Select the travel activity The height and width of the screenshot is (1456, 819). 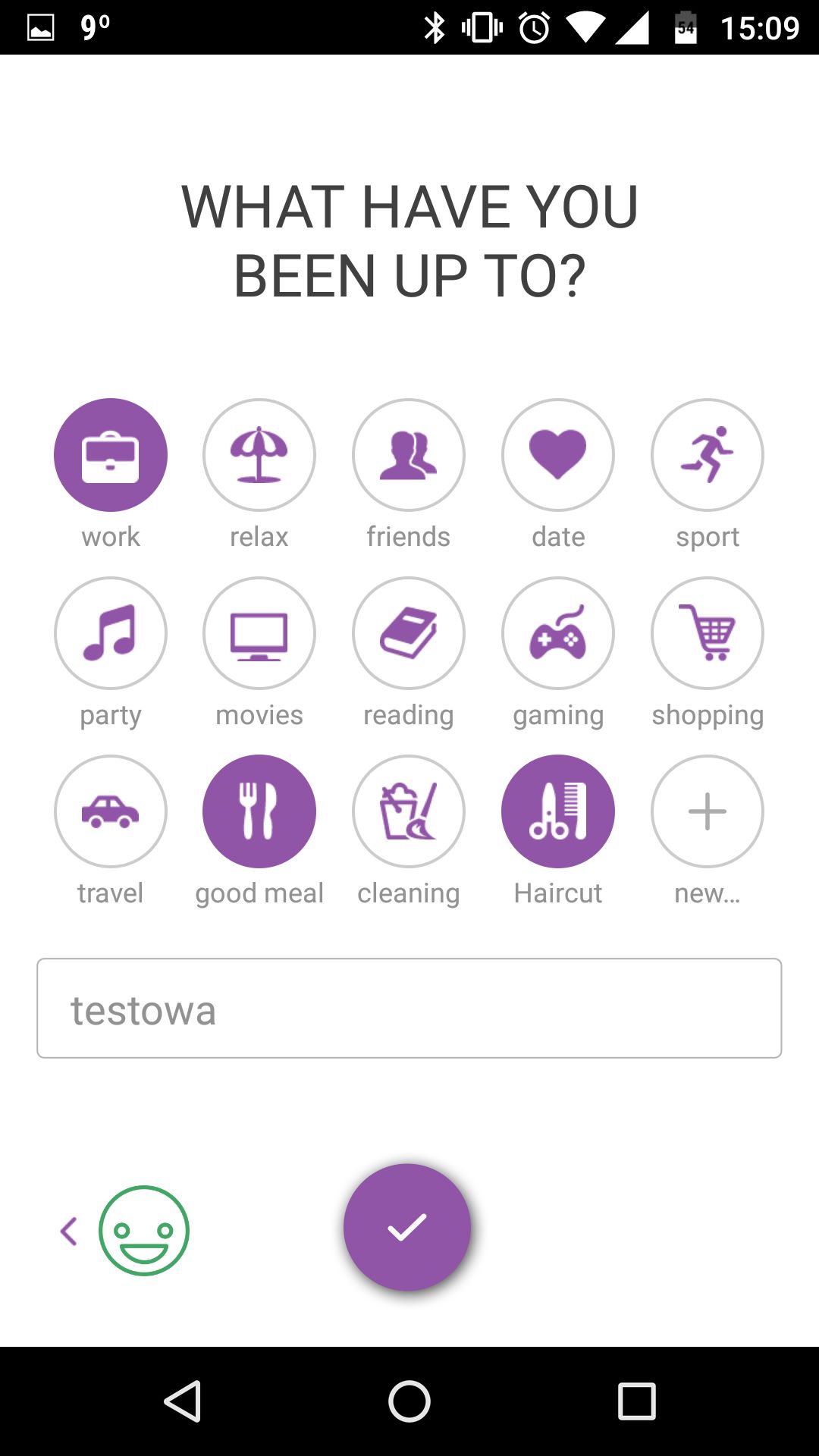click(111, 811)
